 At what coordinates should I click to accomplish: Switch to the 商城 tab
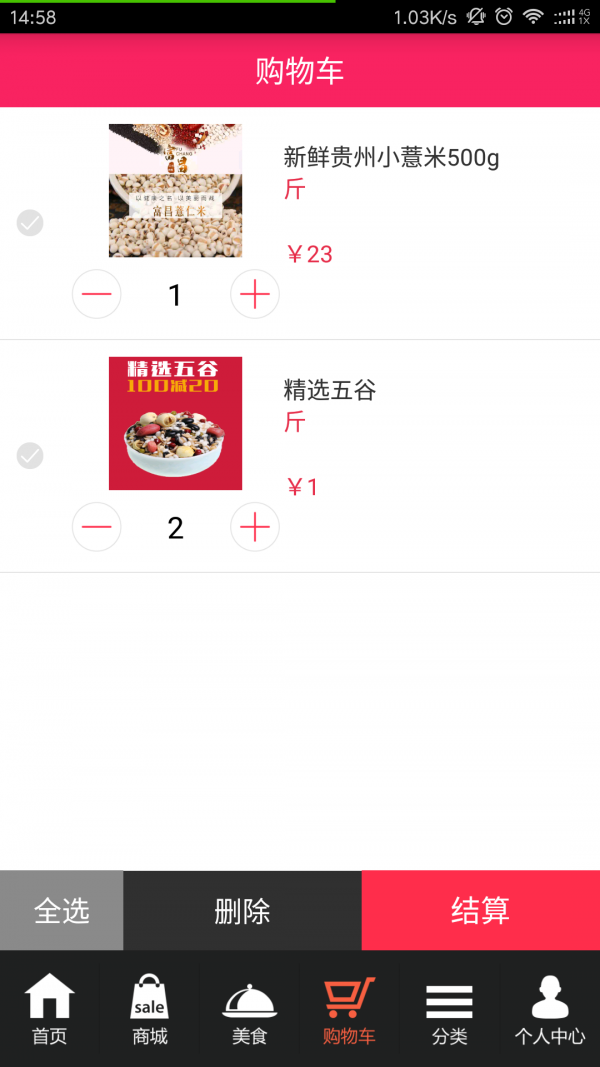click(x=150, y=1010)
